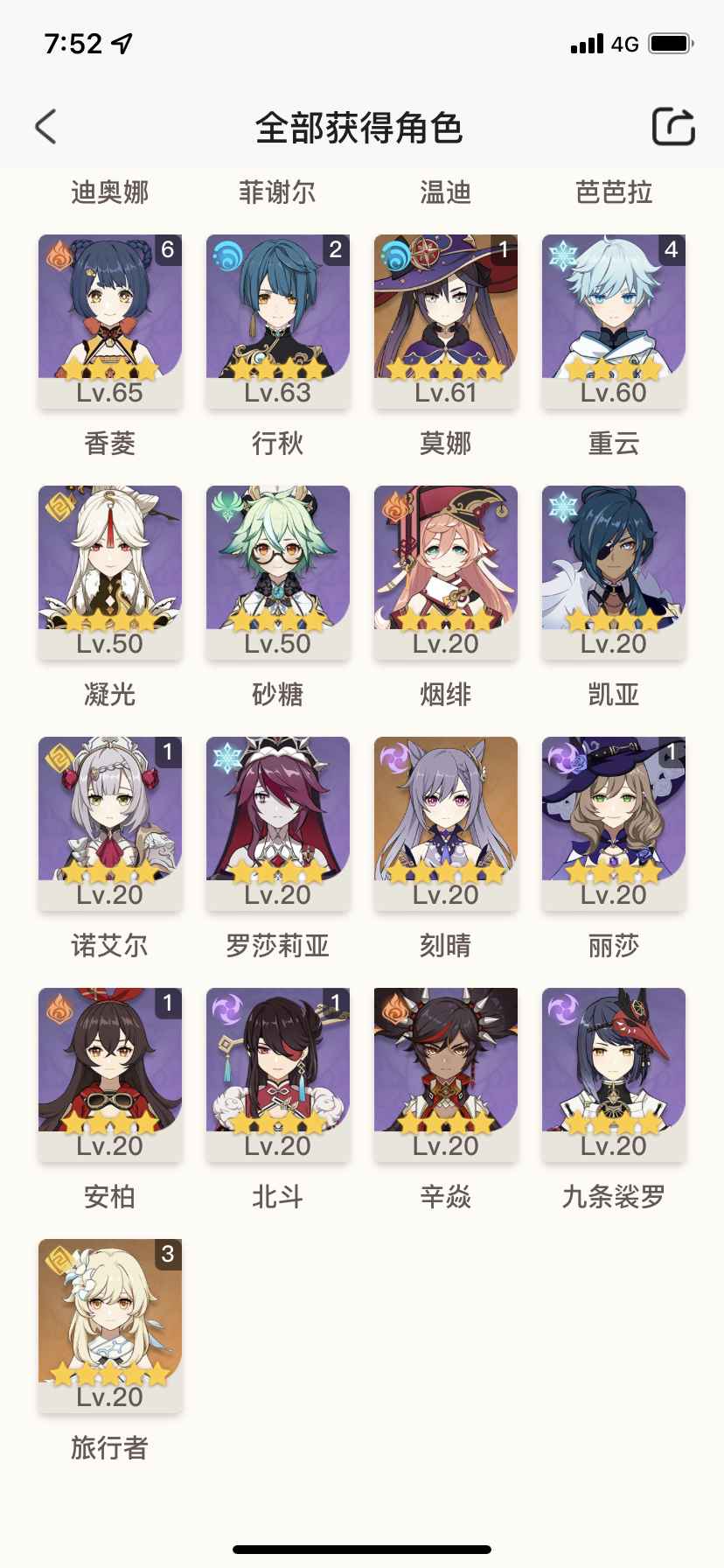This screenshot has height=1568, width=724.
Task: Share the obtained characters list
Action: coord(673,127)
